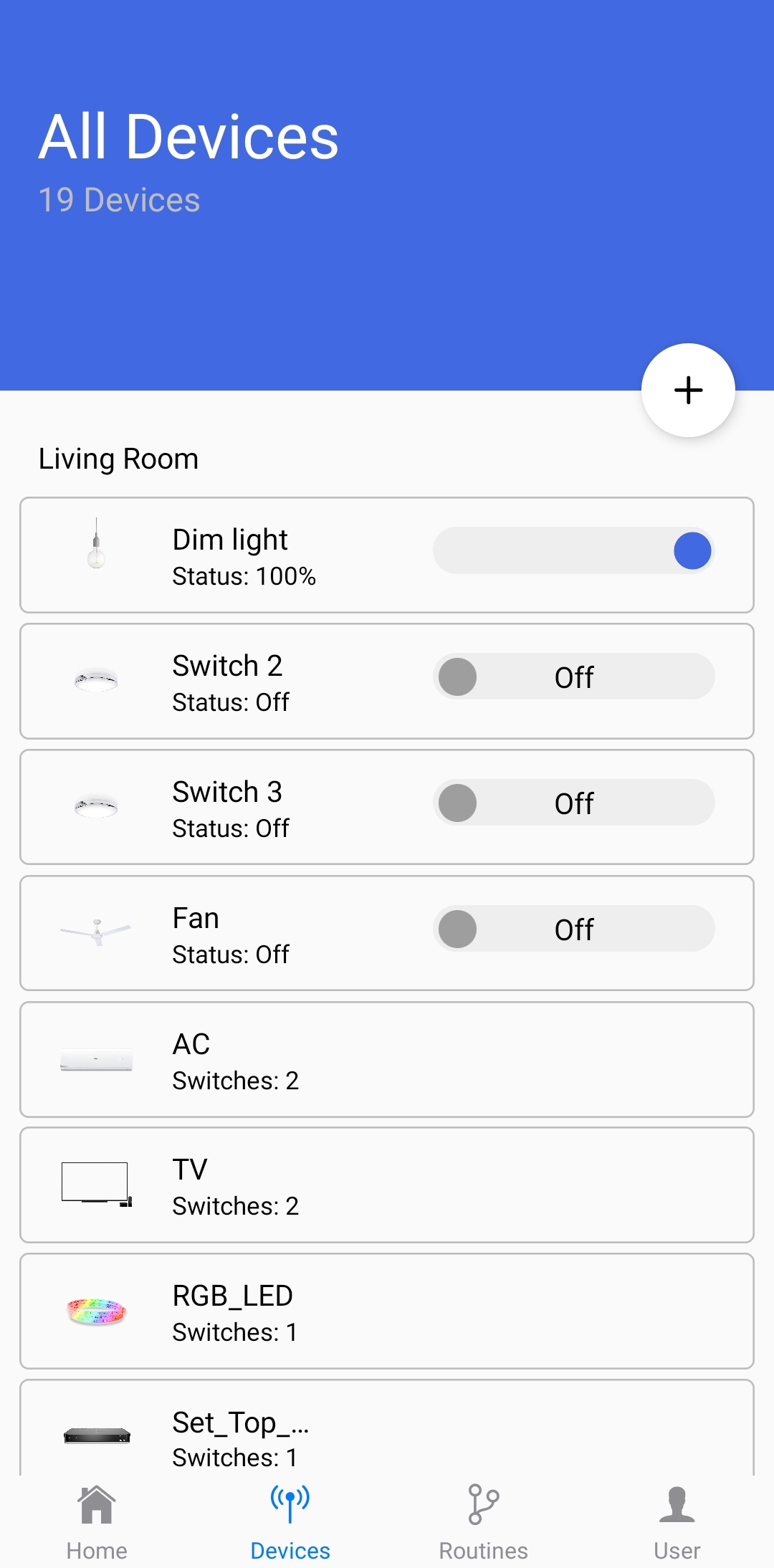
Task: Add a new device with plus button
Action: (x=688, y=391)
